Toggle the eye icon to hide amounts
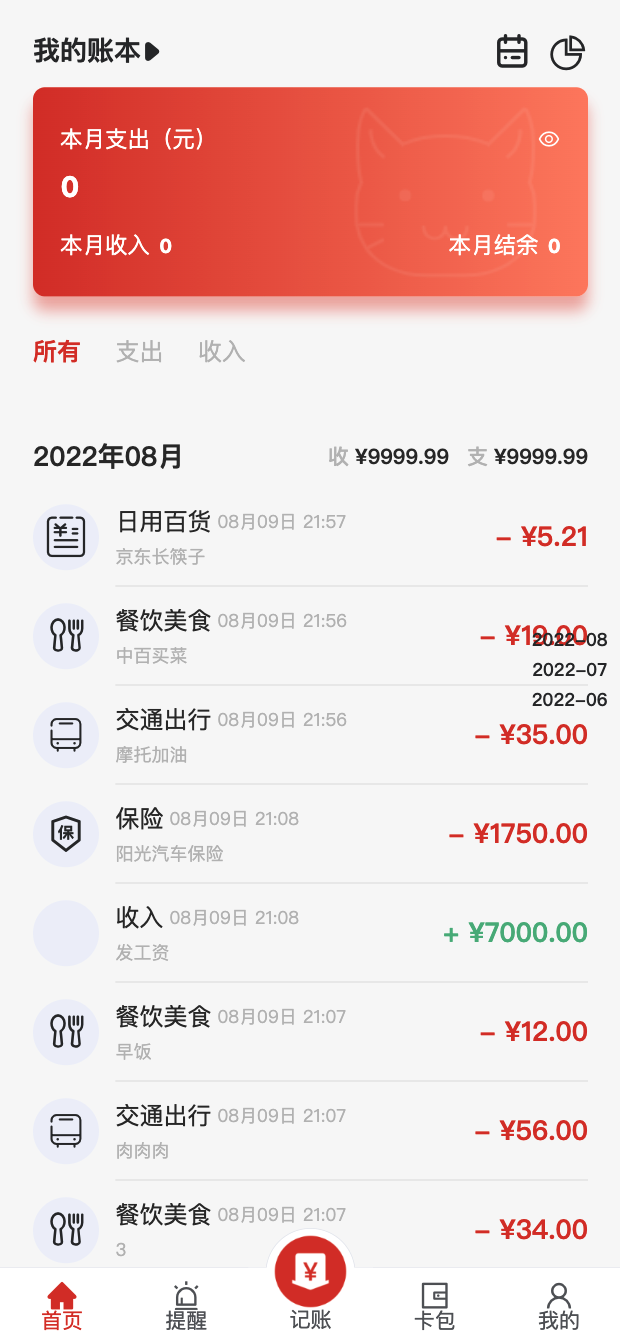 coord(548,139)
